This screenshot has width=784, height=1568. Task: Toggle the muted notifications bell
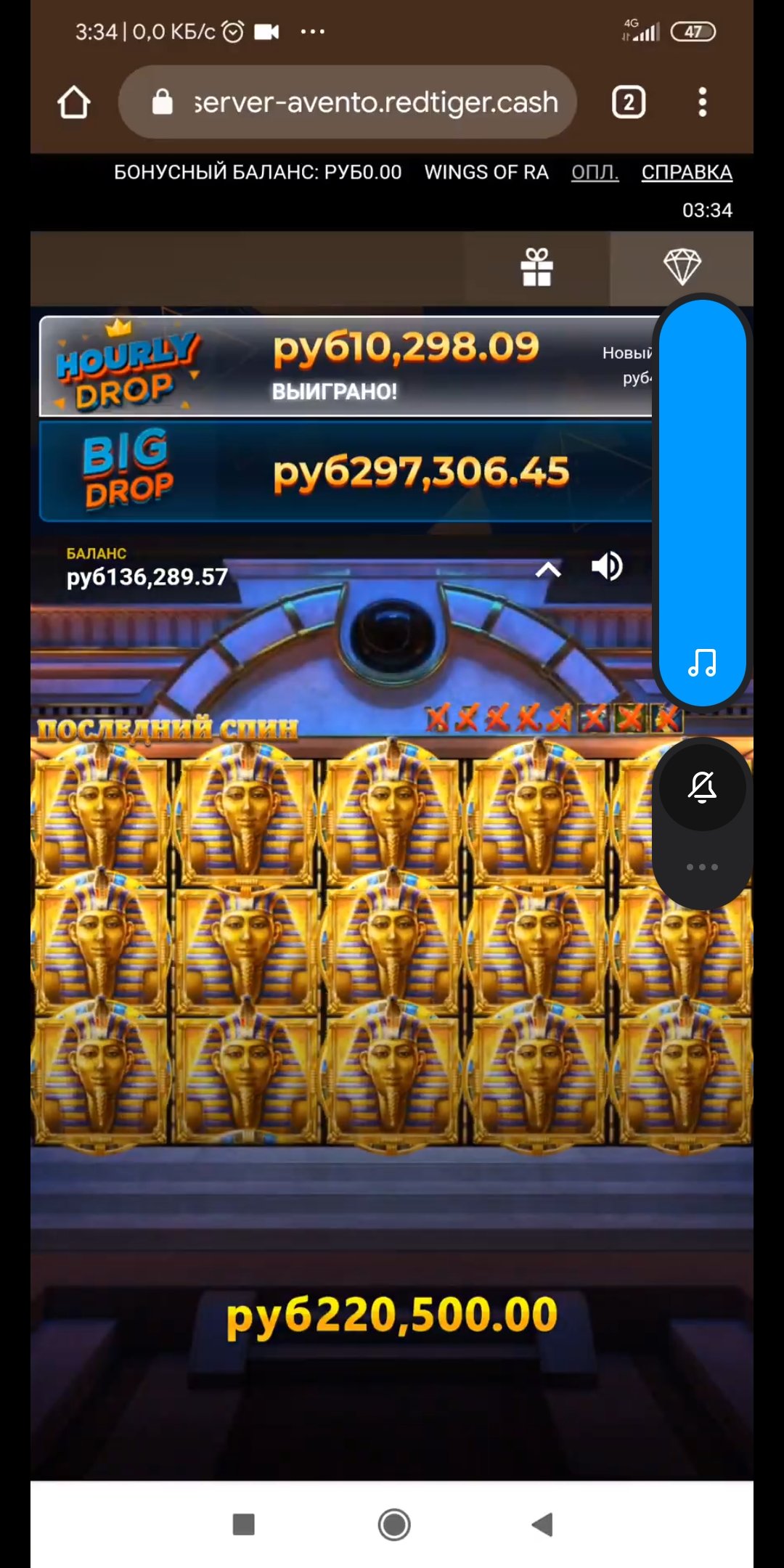(702, 786)
